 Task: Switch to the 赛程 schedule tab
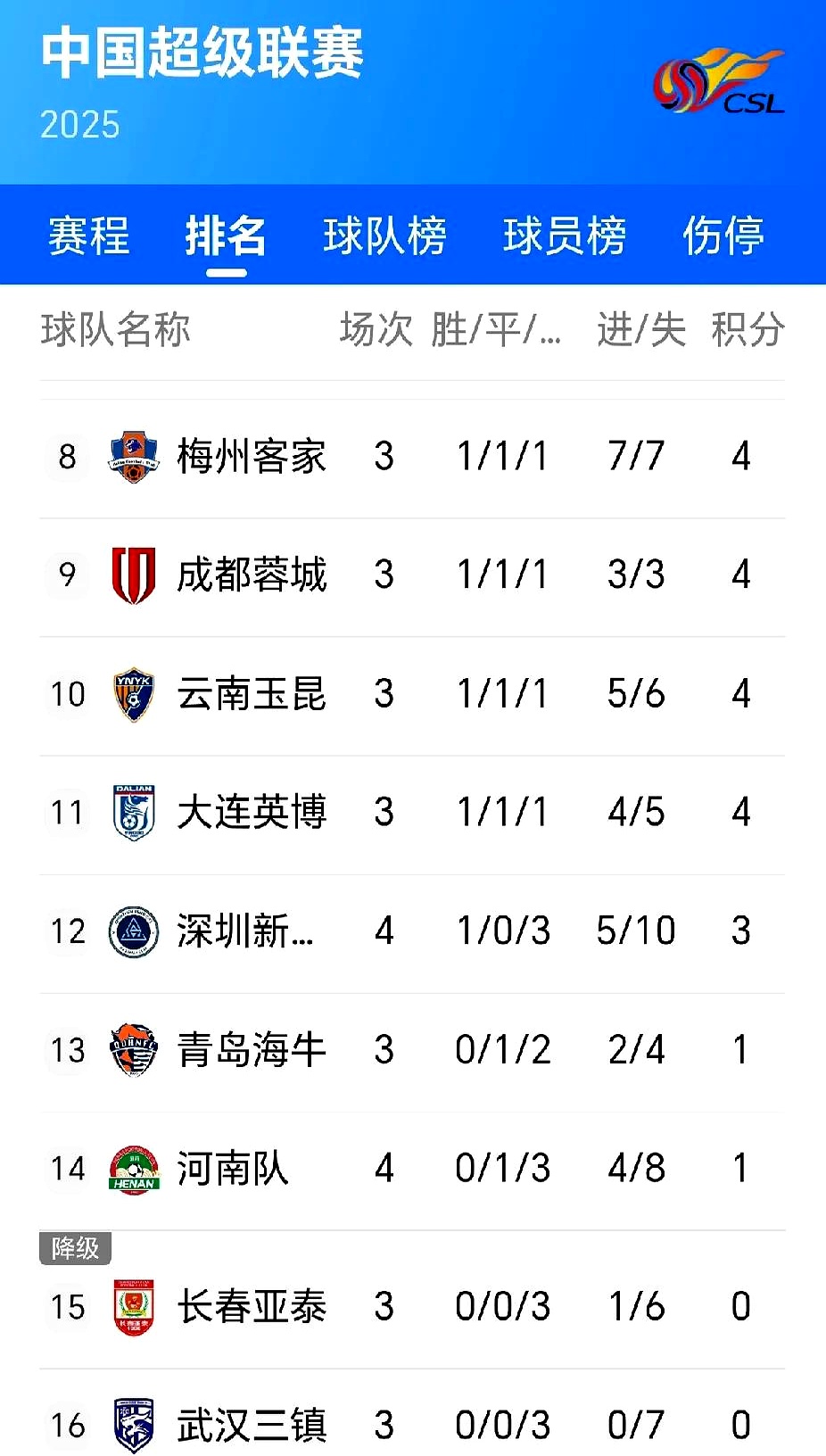click(x=87, y=236)
